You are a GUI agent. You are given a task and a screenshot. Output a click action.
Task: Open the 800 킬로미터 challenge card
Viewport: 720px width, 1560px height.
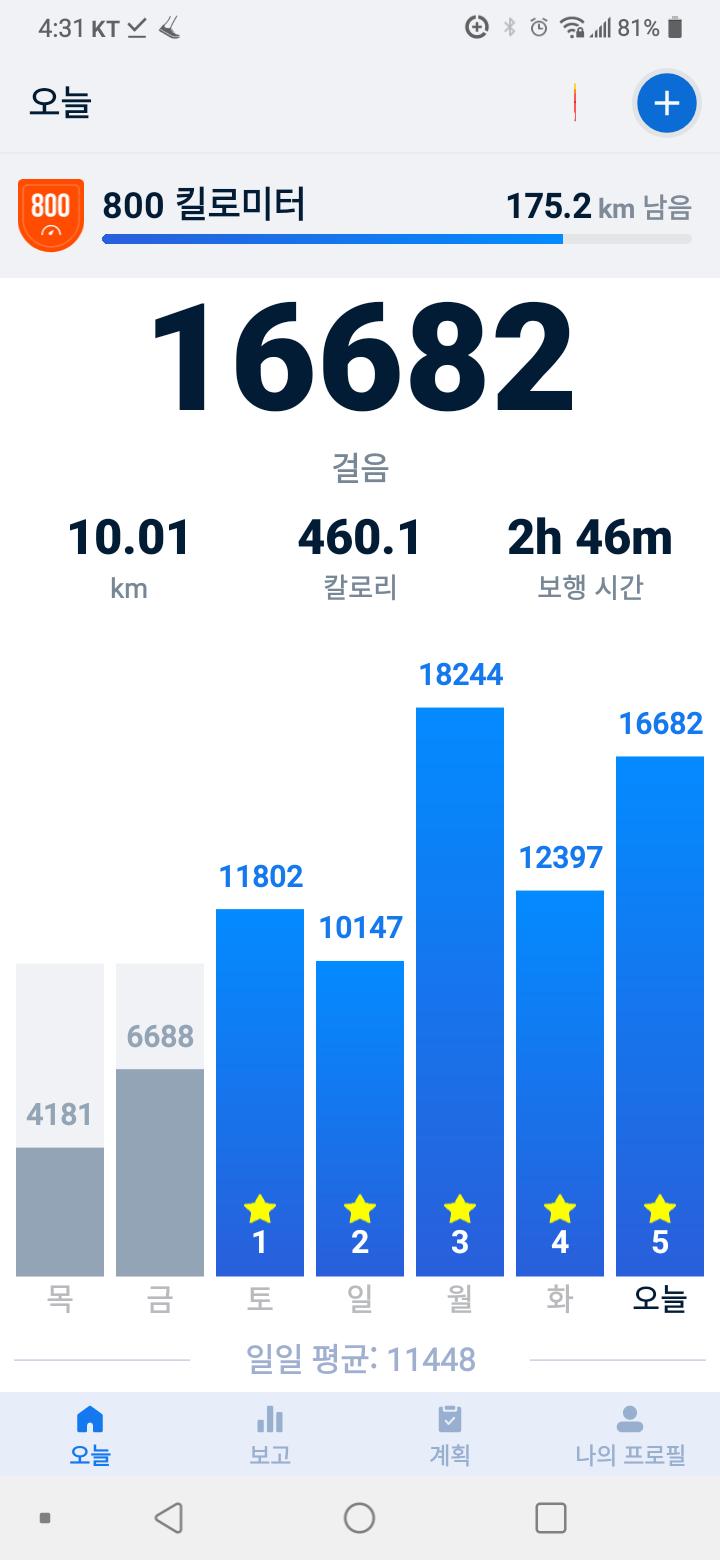(360, 214)
